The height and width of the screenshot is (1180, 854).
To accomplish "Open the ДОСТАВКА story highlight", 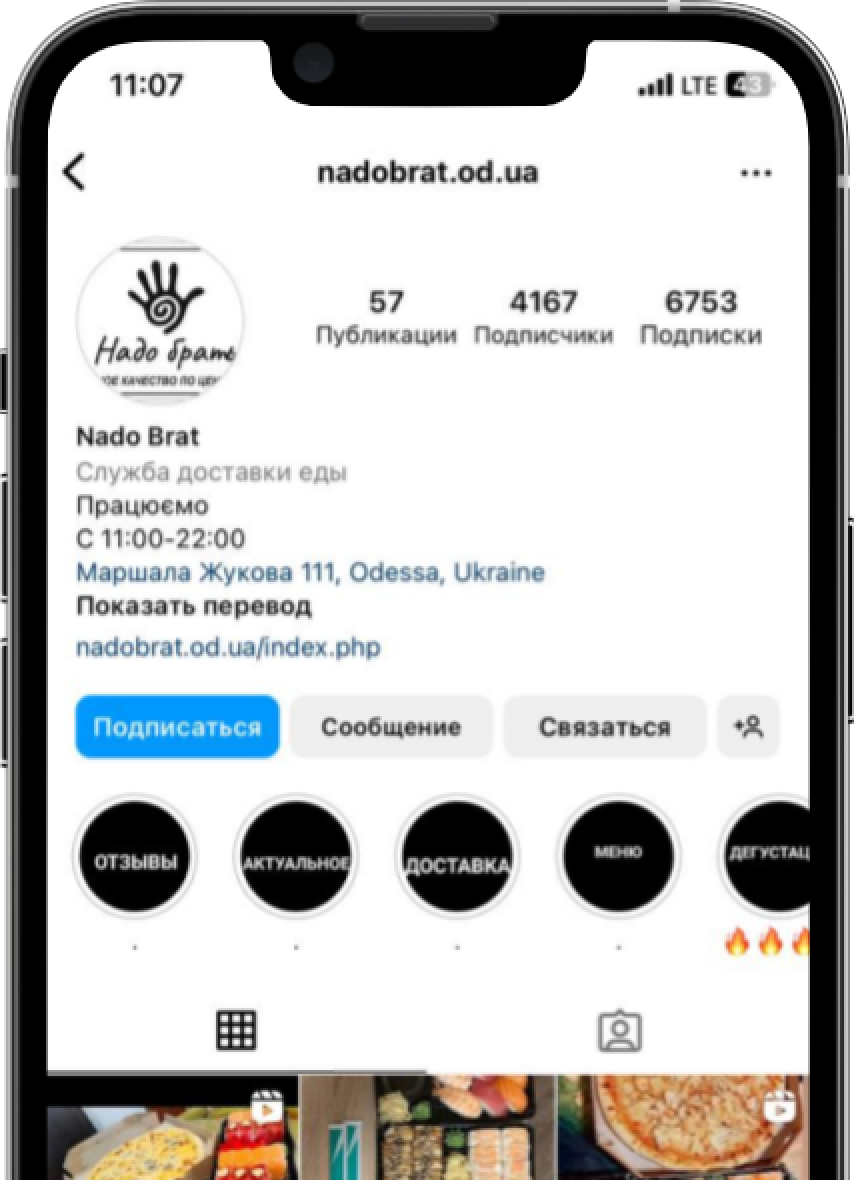I will pos(457,859).
